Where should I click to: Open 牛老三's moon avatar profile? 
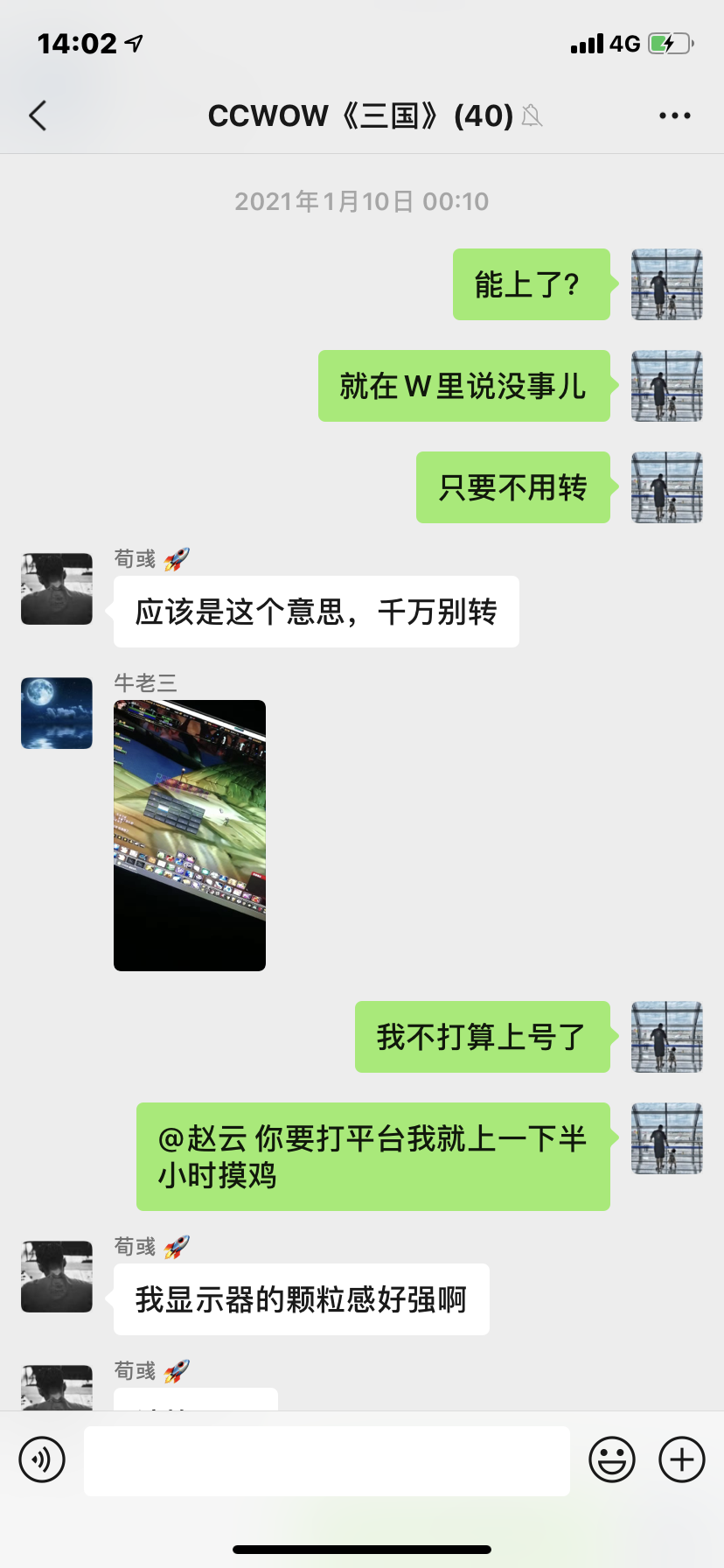coord(57,712)
